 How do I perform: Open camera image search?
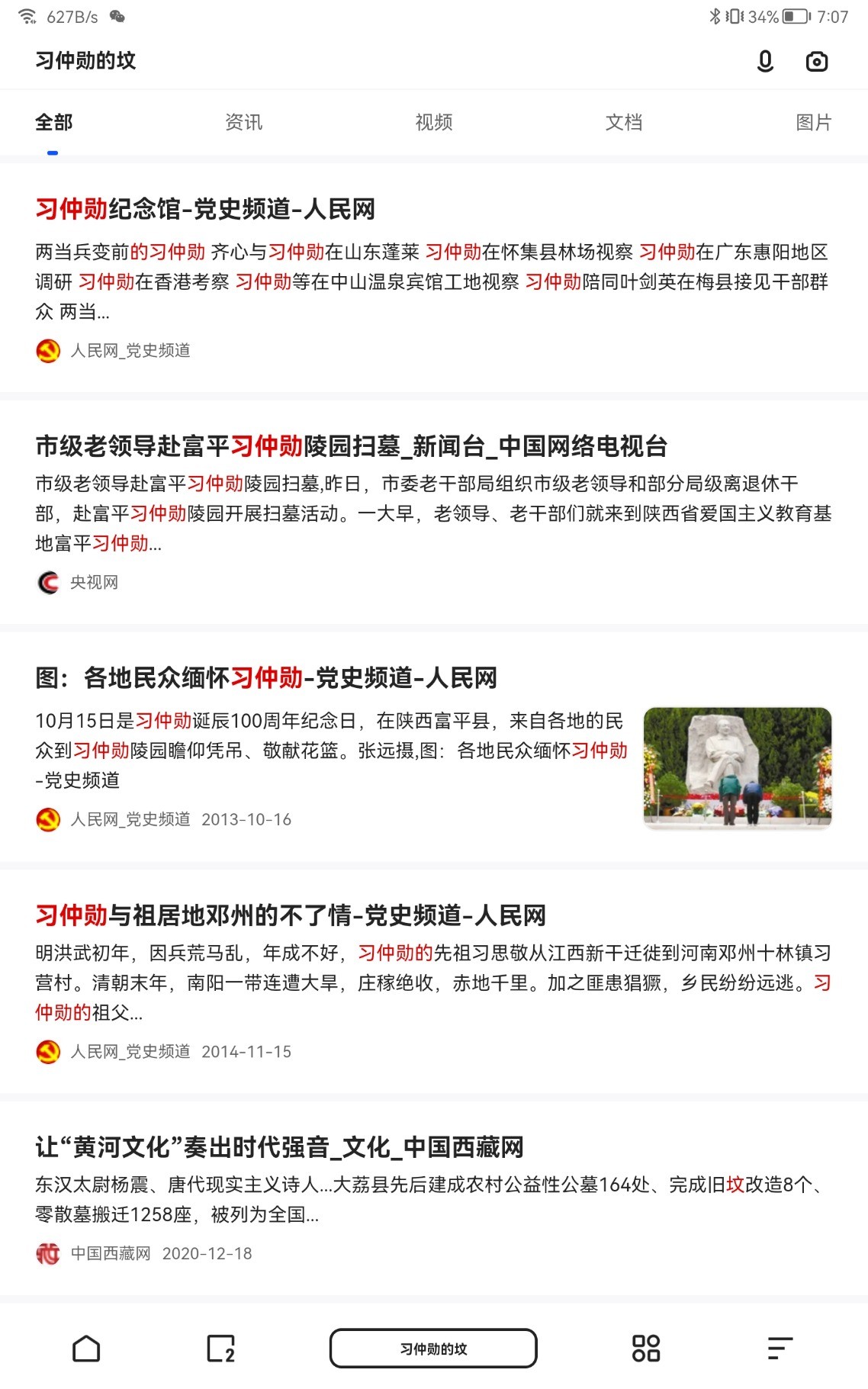[817, 61]
